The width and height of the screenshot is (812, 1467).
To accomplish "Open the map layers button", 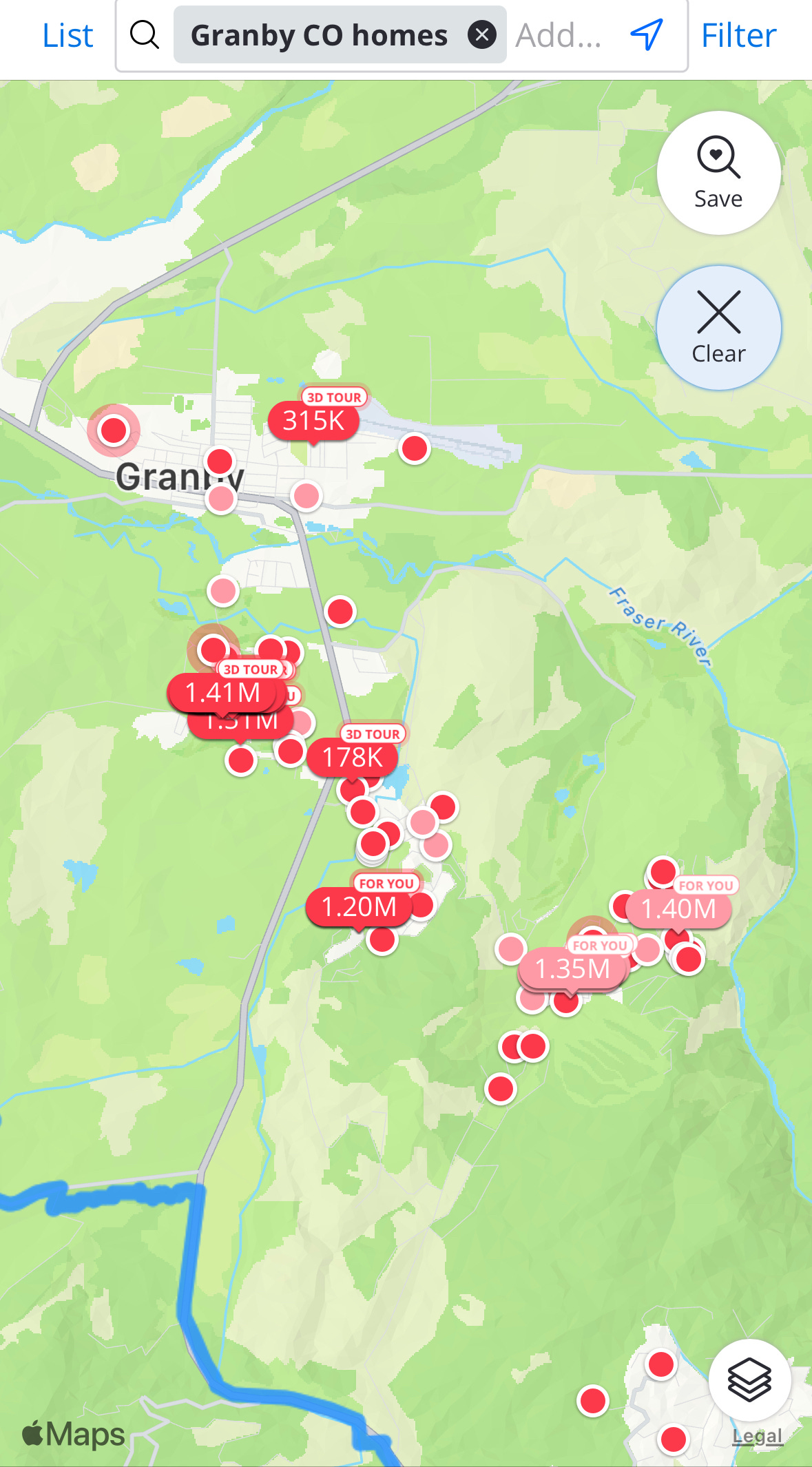I will [749, 1380].
